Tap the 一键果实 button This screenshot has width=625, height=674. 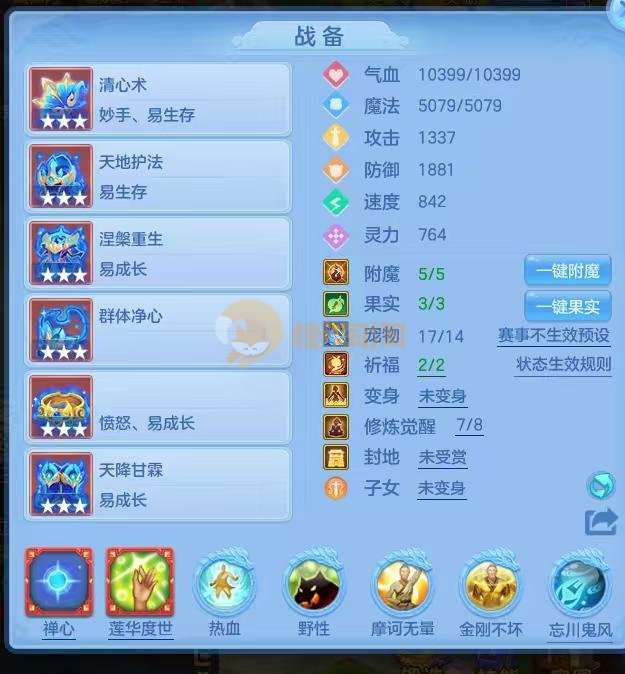(567, 305)
